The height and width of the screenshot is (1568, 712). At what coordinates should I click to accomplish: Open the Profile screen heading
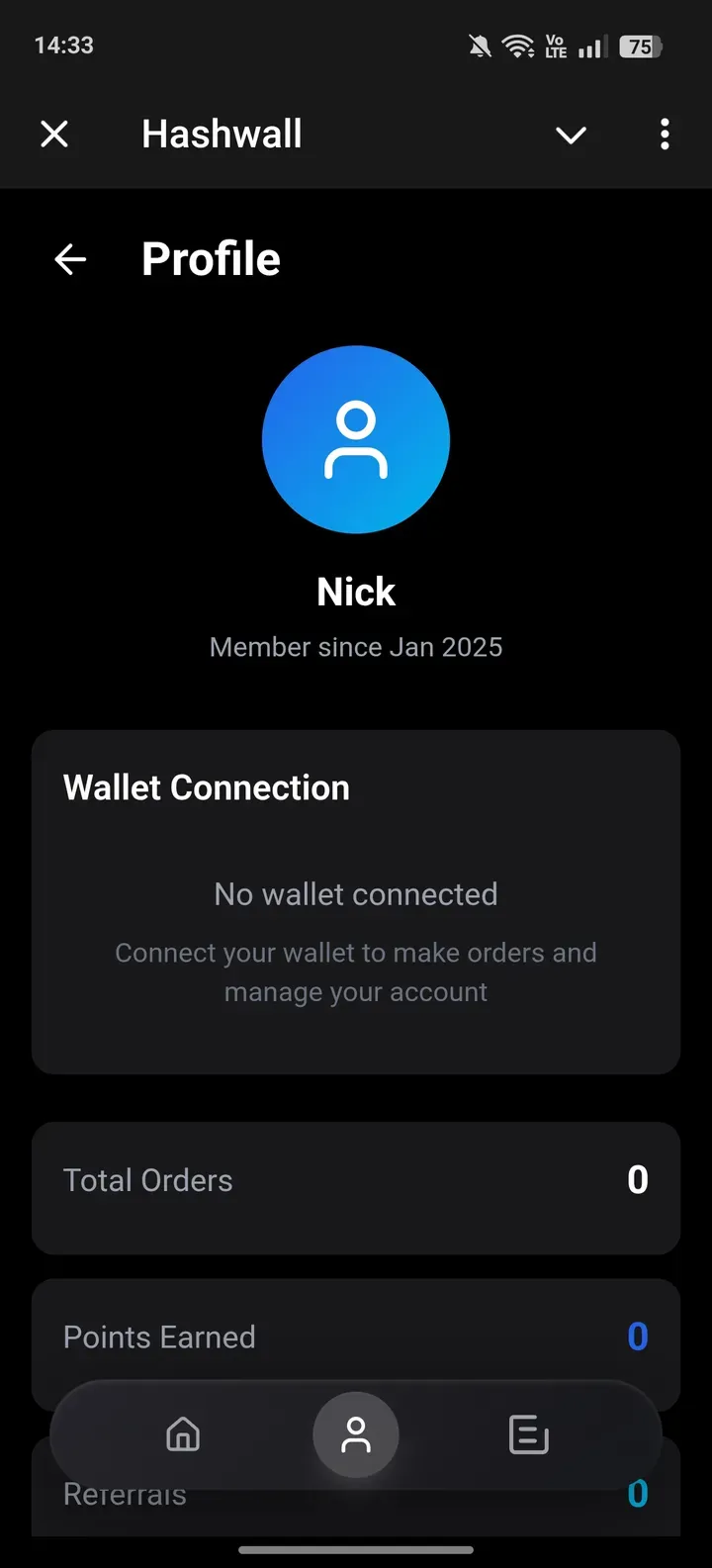click(211, 258)
